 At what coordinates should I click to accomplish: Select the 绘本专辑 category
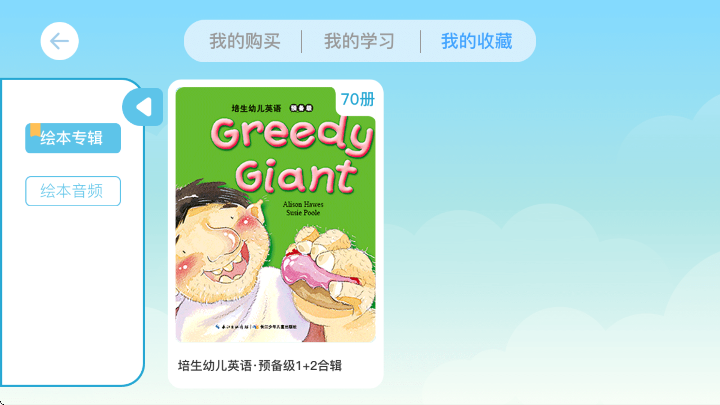(73, 138)
